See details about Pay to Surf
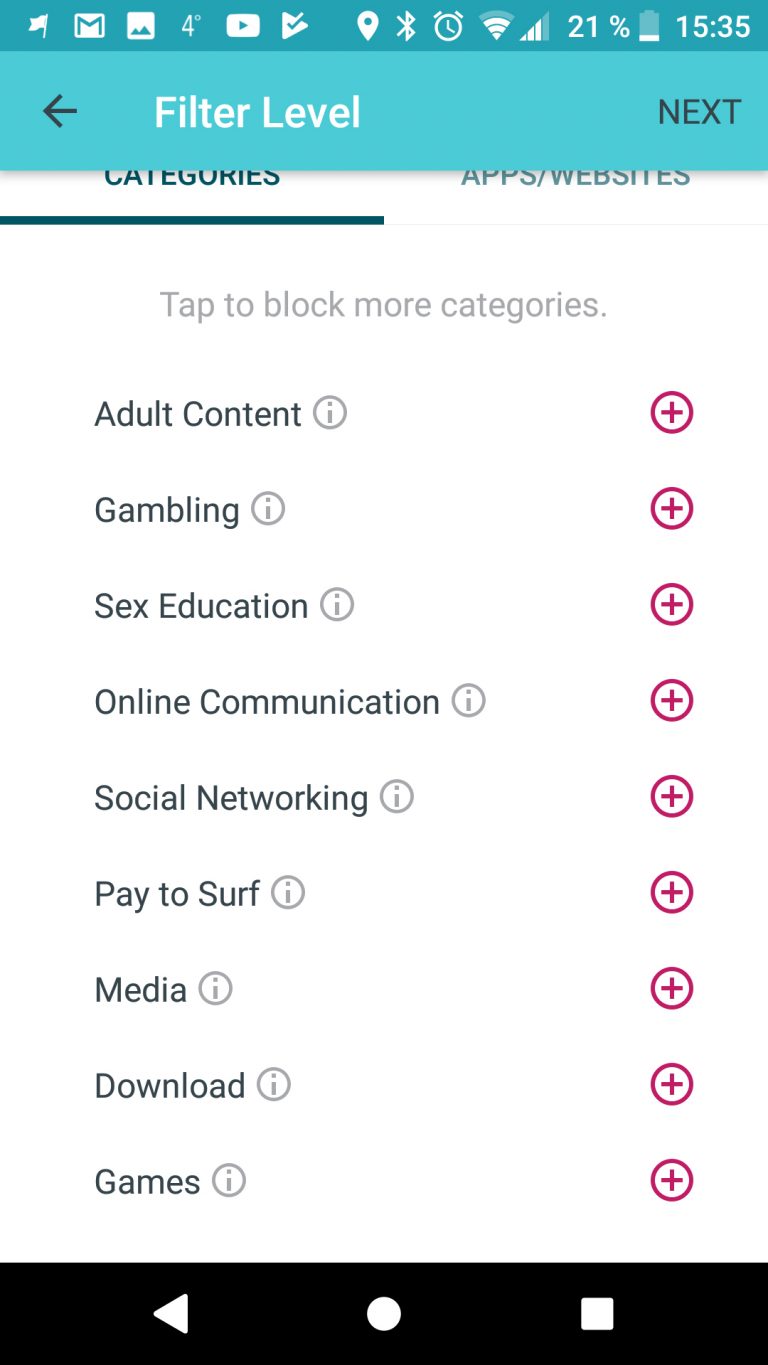768x1365 pixels. 288,892
